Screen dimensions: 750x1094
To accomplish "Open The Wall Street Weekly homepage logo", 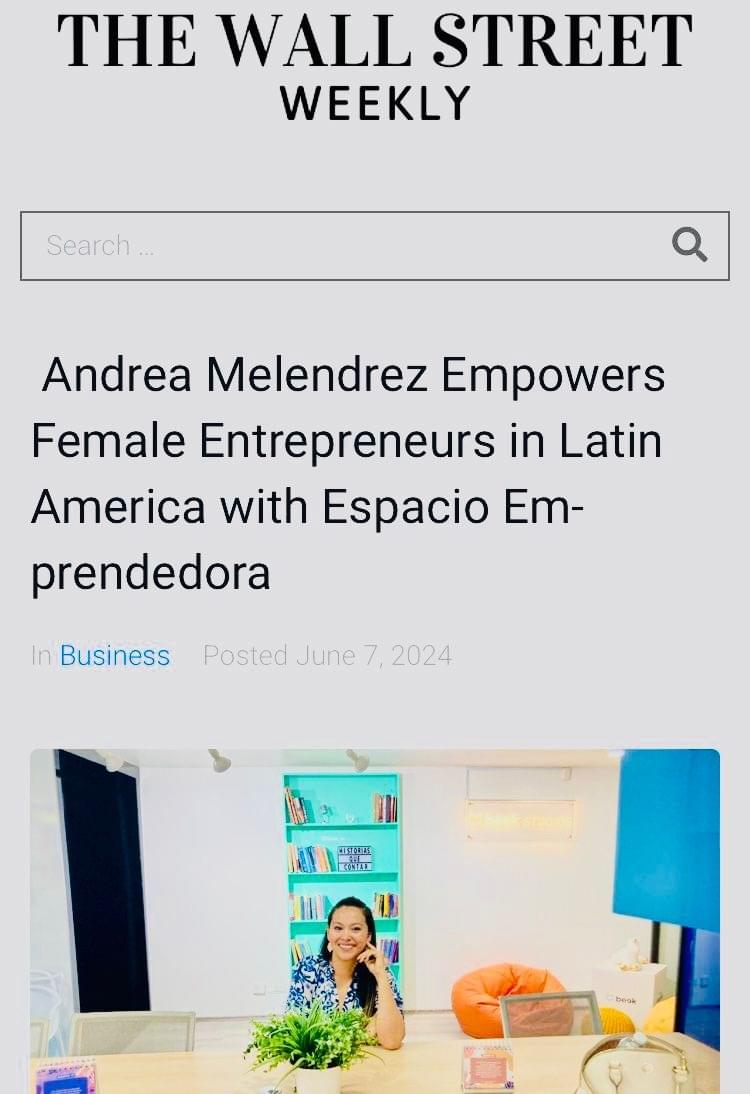I will point(375,65).
